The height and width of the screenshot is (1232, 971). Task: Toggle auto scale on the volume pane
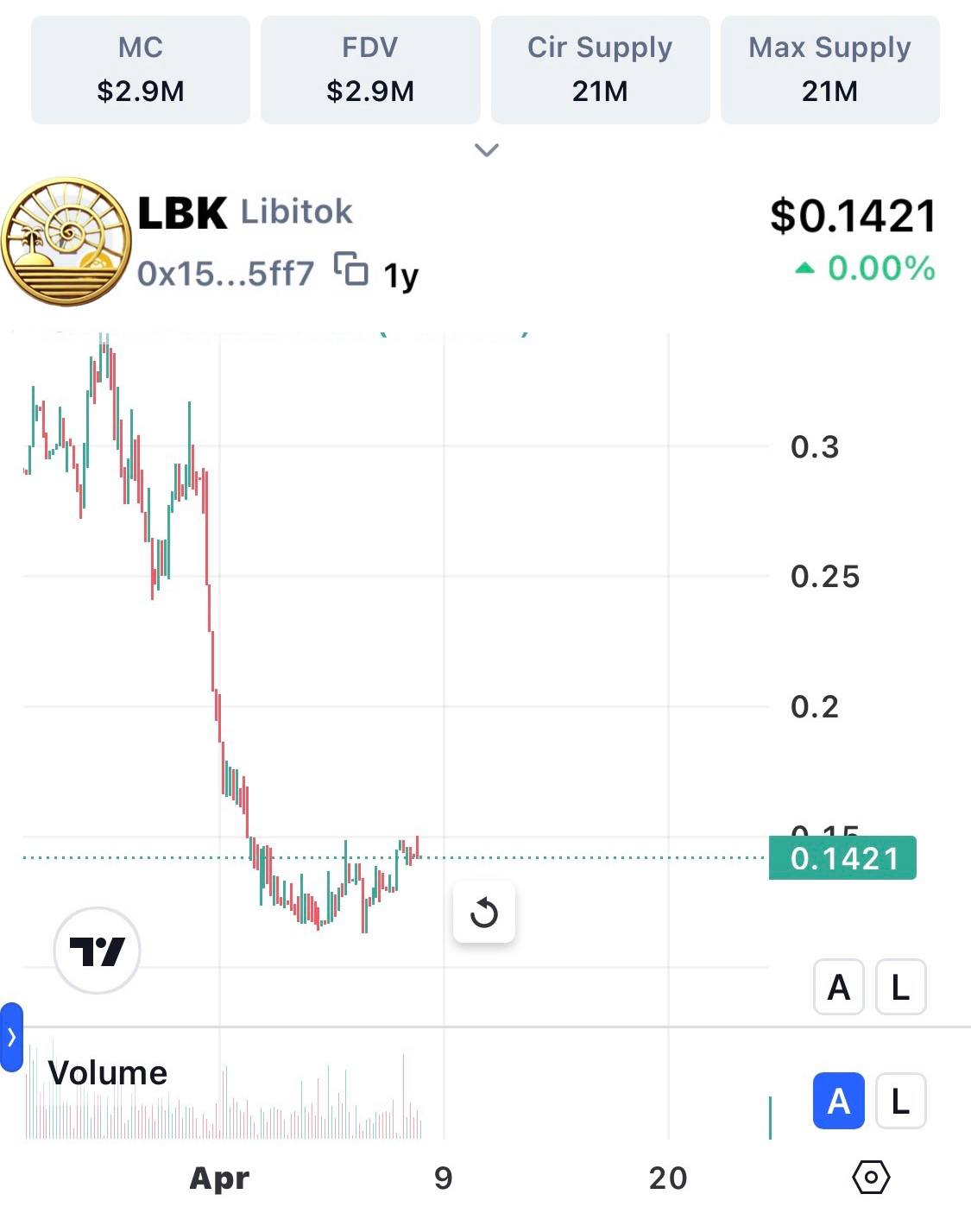pyautogui.click(x=838, y=1101)
